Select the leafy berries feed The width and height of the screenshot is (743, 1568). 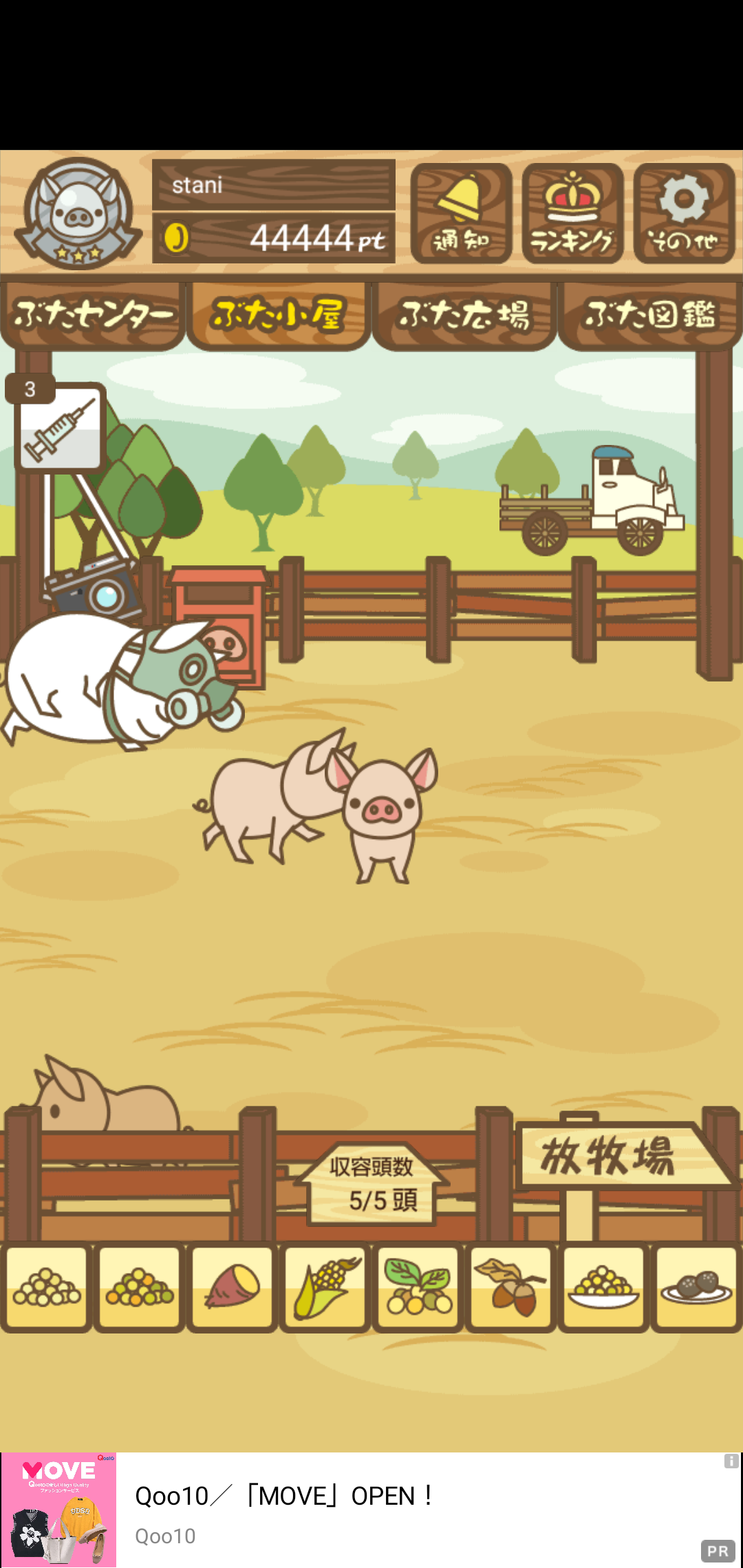[418, 1287]
